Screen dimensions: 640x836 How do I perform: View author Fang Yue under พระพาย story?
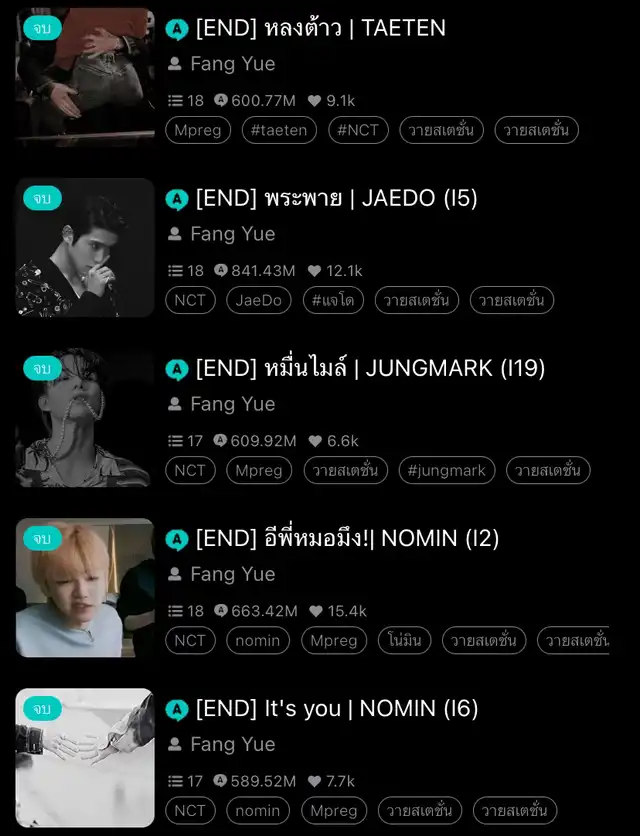(x=232, y=234)
